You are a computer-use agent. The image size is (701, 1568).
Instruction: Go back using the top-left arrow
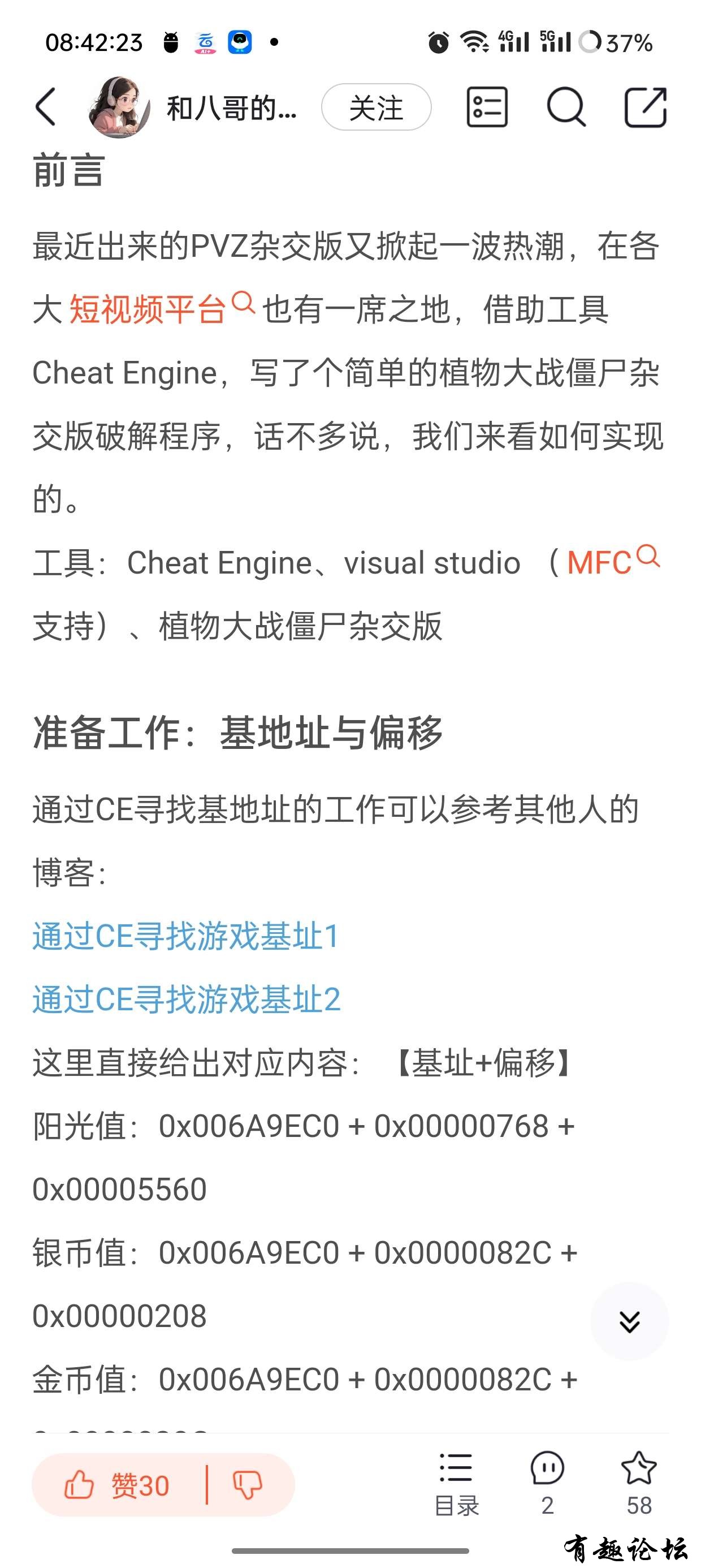(x=46, y=107)
